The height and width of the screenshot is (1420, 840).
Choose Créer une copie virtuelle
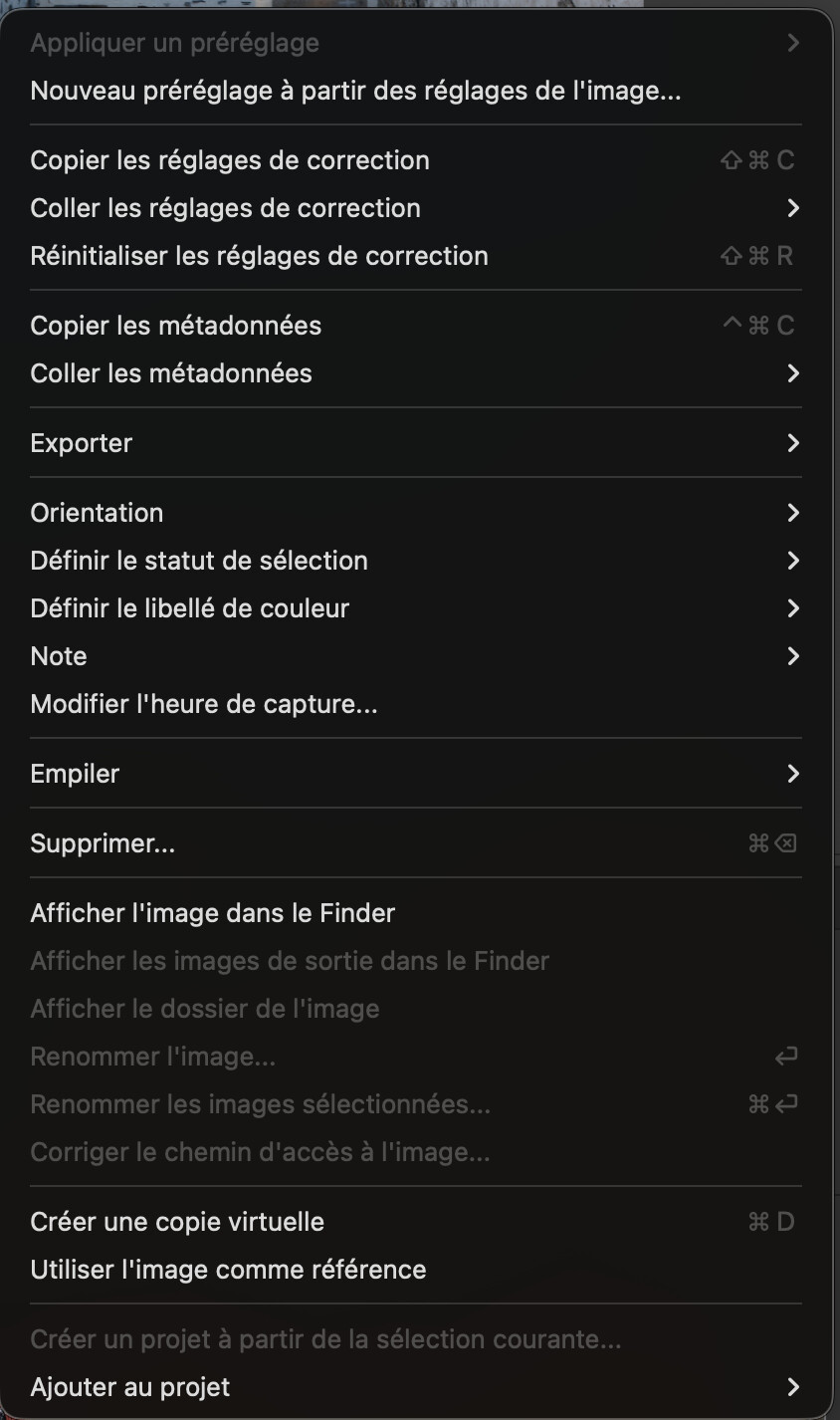click(177, 1222)
